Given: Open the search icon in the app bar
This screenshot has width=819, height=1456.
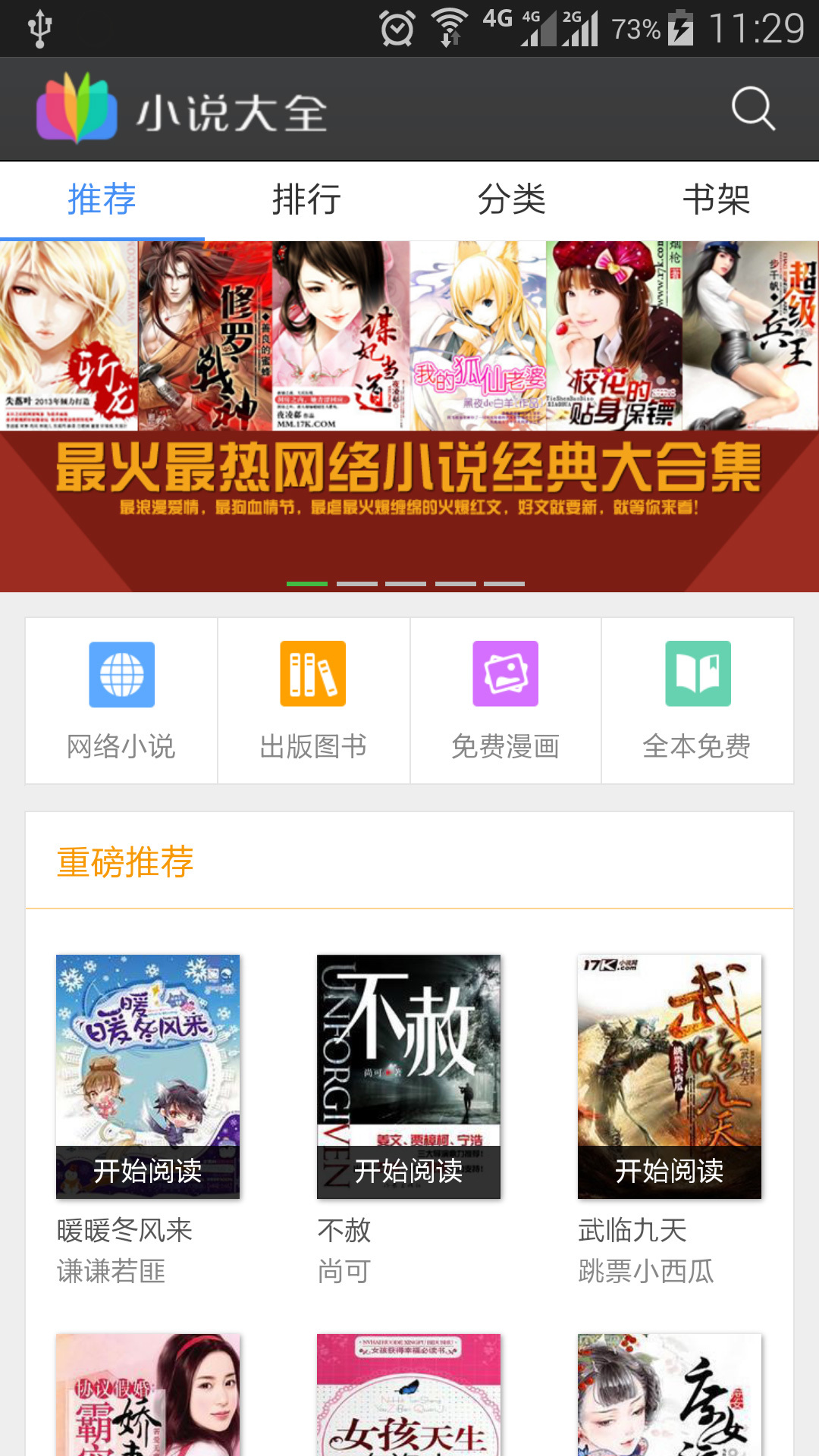Looking at the screenshot, I should coord(753,109).
